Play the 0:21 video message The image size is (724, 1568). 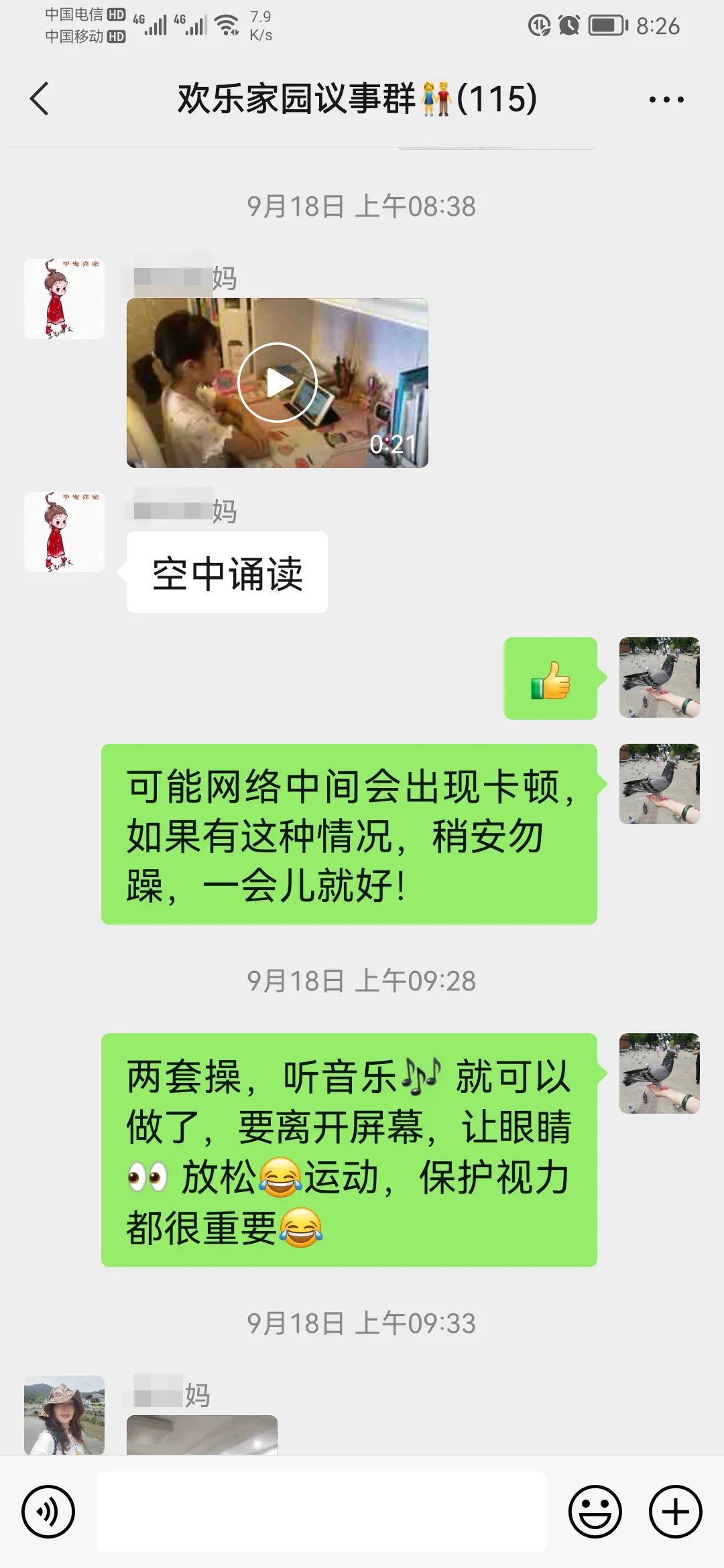tap(277, 383)
